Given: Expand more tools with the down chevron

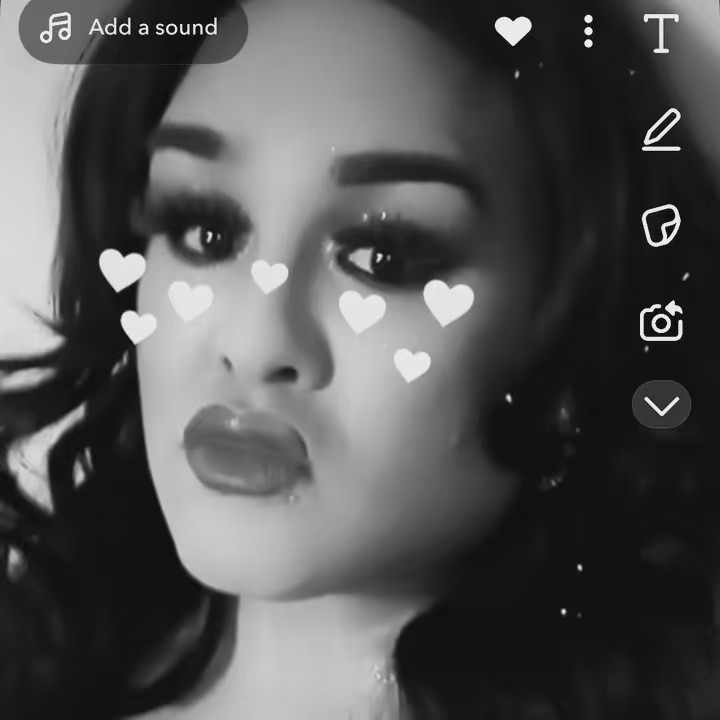Looking at the screenshot, I should tap(661, 405).
